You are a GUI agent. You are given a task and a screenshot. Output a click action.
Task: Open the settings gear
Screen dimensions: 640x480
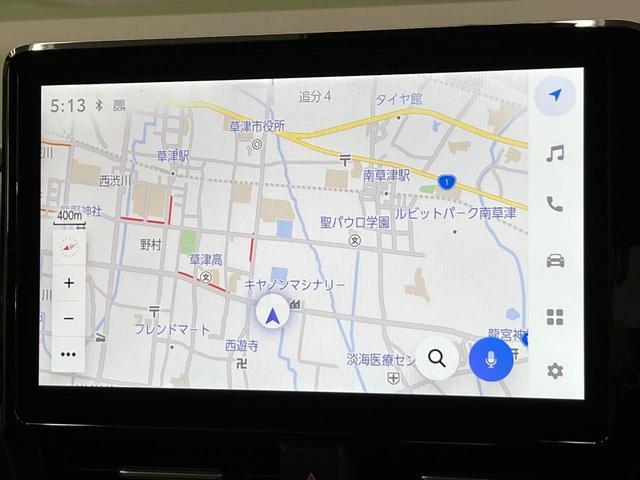click(x=555, y=371)
